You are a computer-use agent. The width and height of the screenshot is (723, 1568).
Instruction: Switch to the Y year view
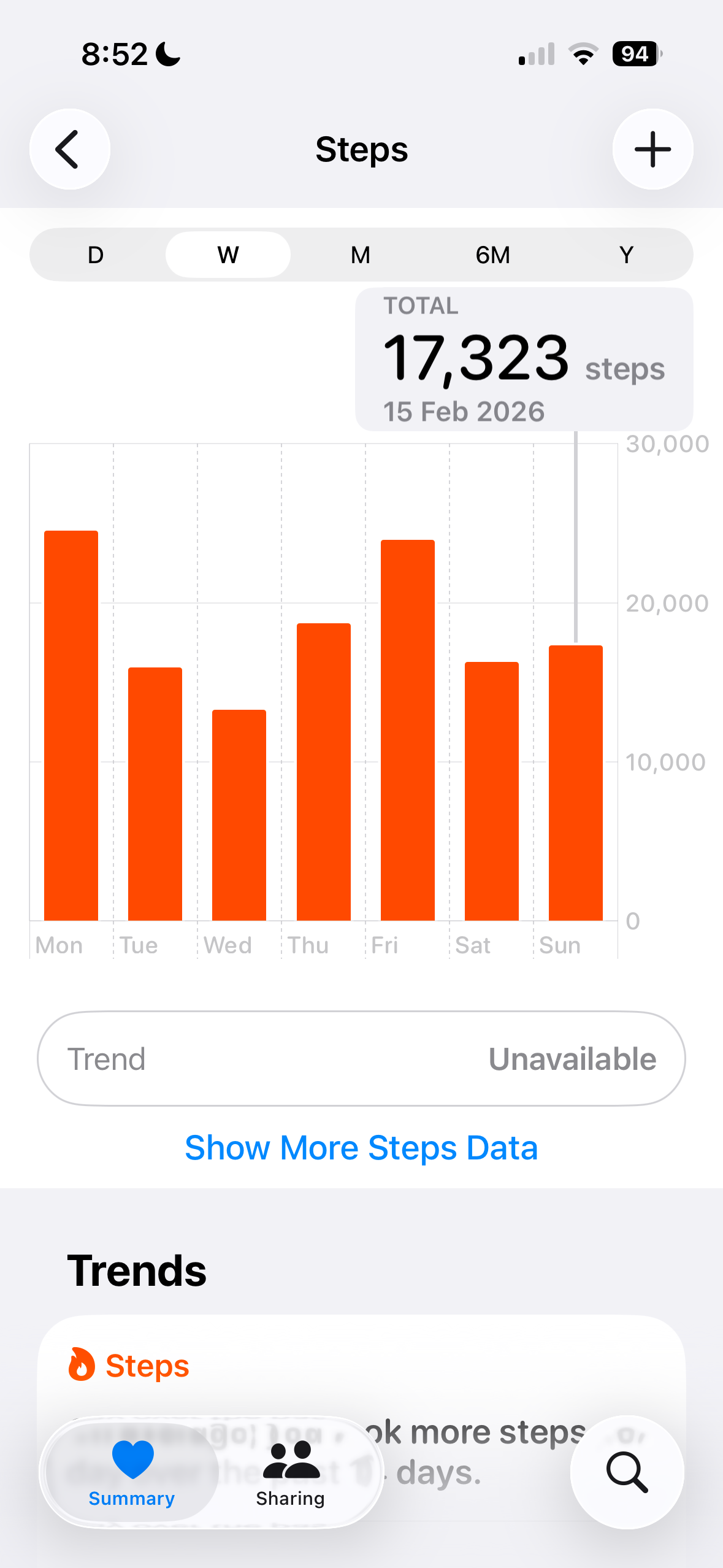tap(625, 255)
